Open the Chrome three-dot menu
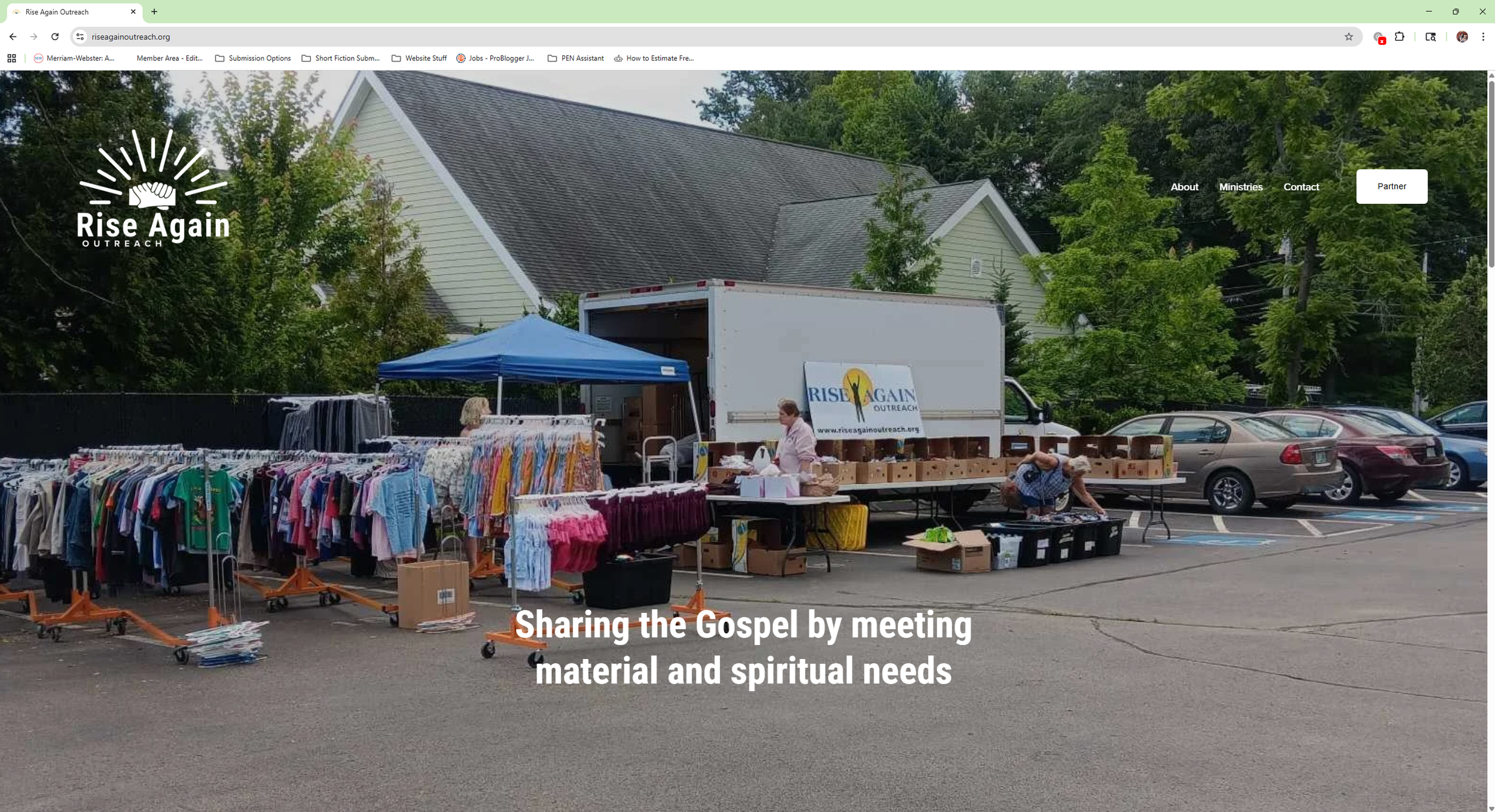The width and height of the screenshot is (1495, 812). (x=1483, y=36)
